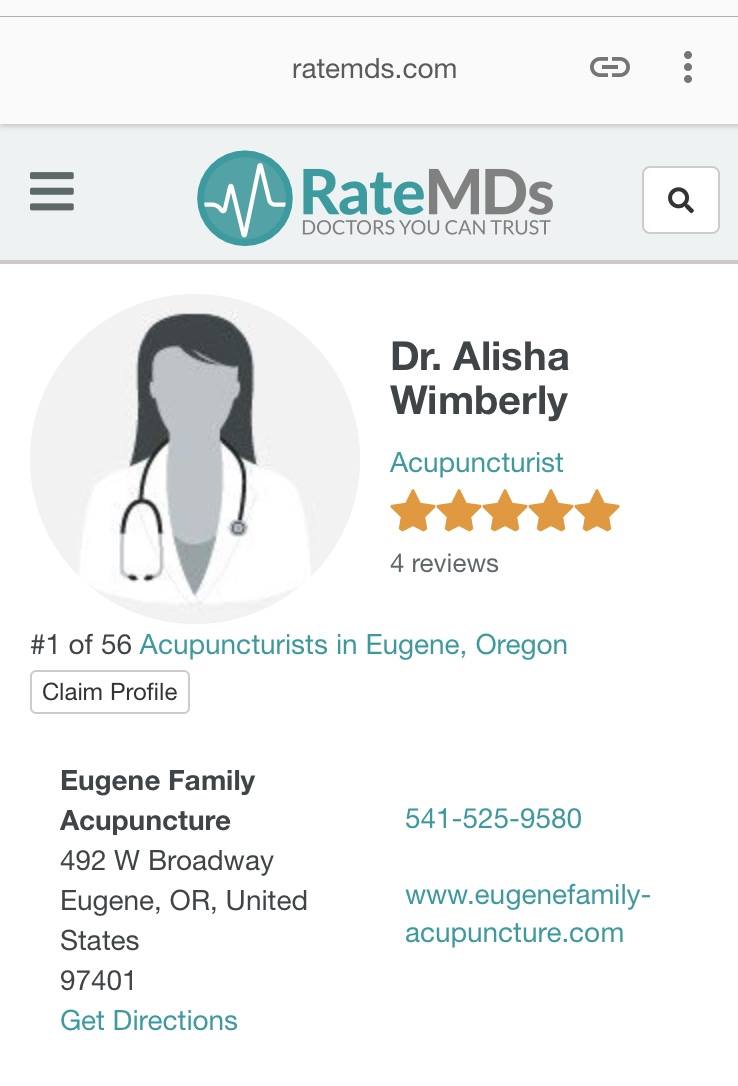Open the Acupuncturist specialty link
Screen dimensions: 738x1086
476,462
